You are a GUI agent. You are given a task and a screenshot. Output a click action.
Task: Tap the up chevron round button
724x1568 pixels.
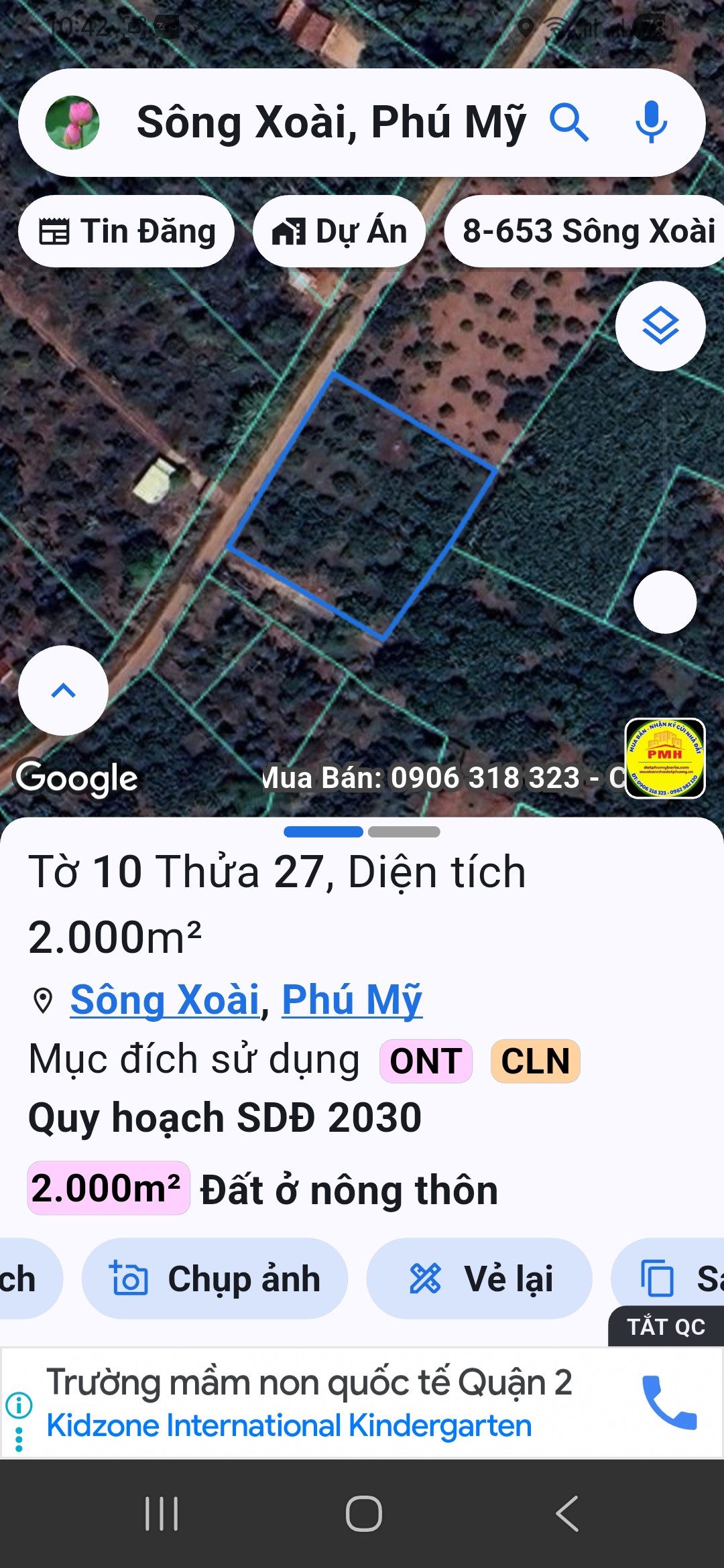click(64, 690)
